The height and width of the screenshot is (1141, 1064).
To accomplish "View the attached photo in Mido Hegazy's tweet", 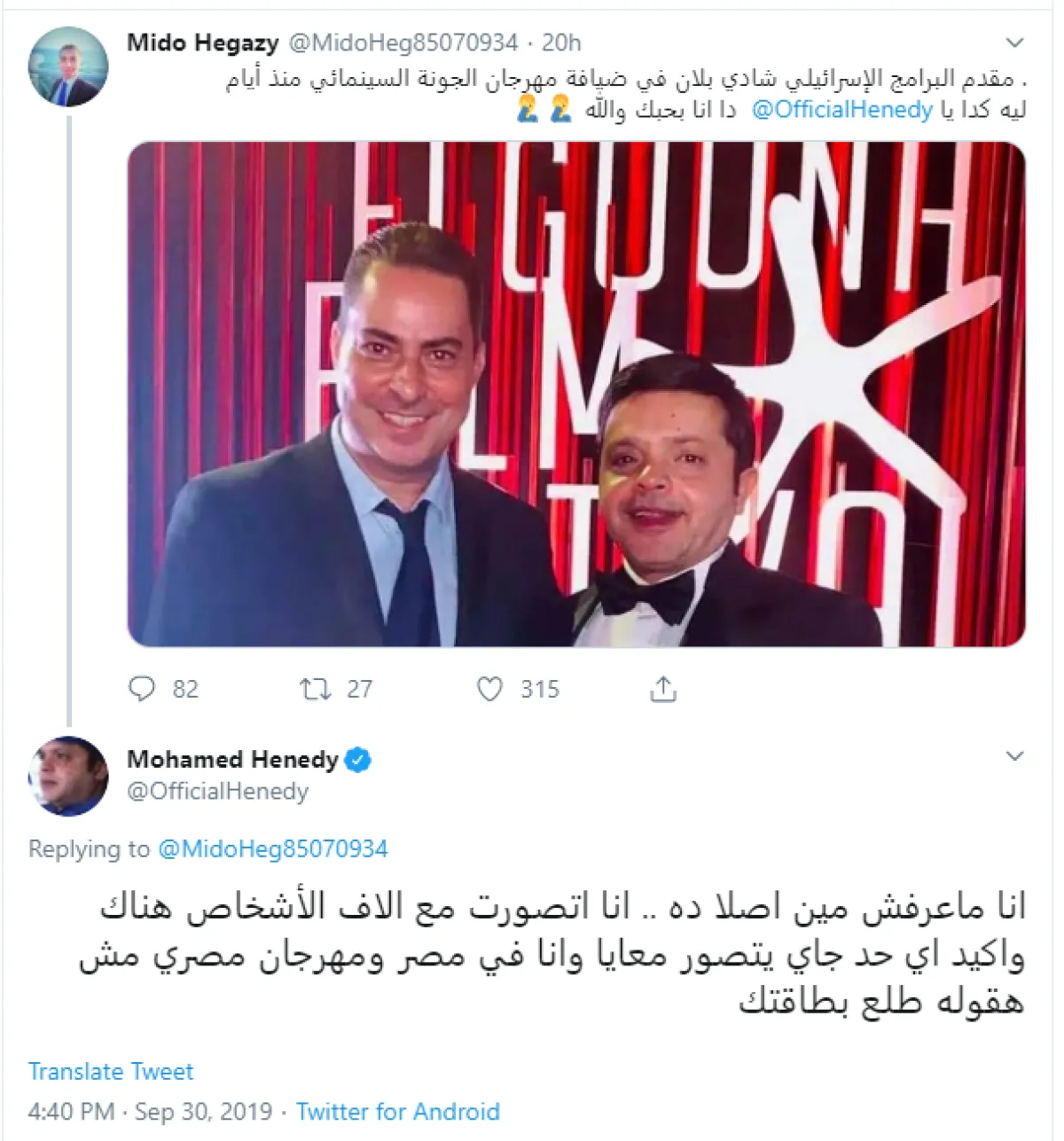I will [x=576, y=395].
